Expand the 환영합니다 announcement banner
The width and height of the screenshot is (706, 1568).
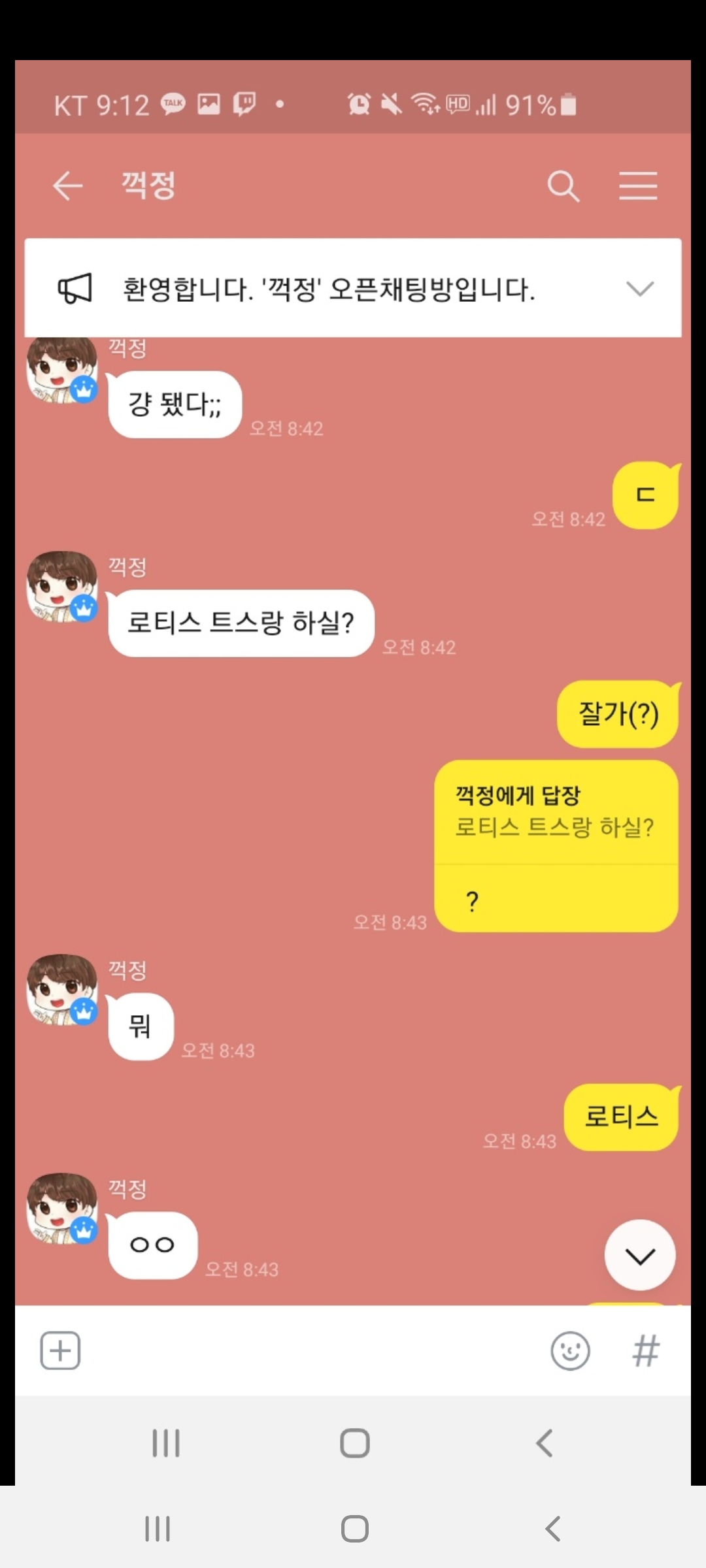pos(639,288)
